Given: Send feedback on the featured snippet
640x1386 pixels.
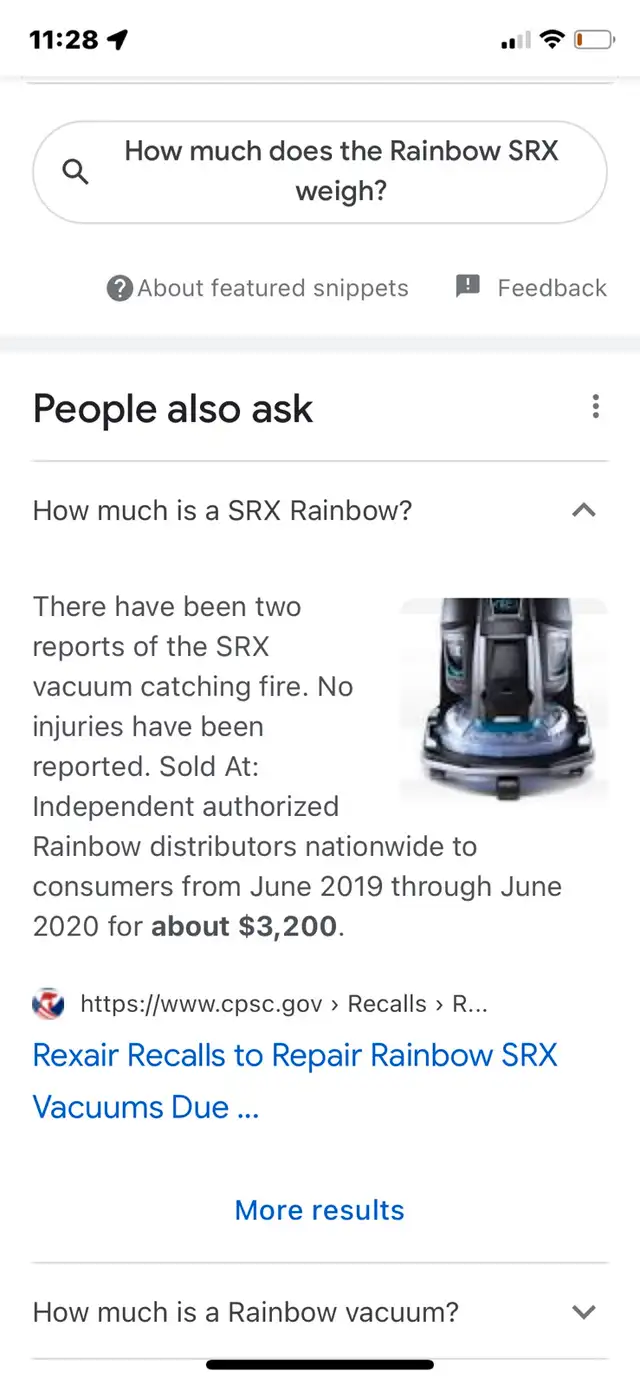Looking at the screenshot, I should click(x=531, y=288).
